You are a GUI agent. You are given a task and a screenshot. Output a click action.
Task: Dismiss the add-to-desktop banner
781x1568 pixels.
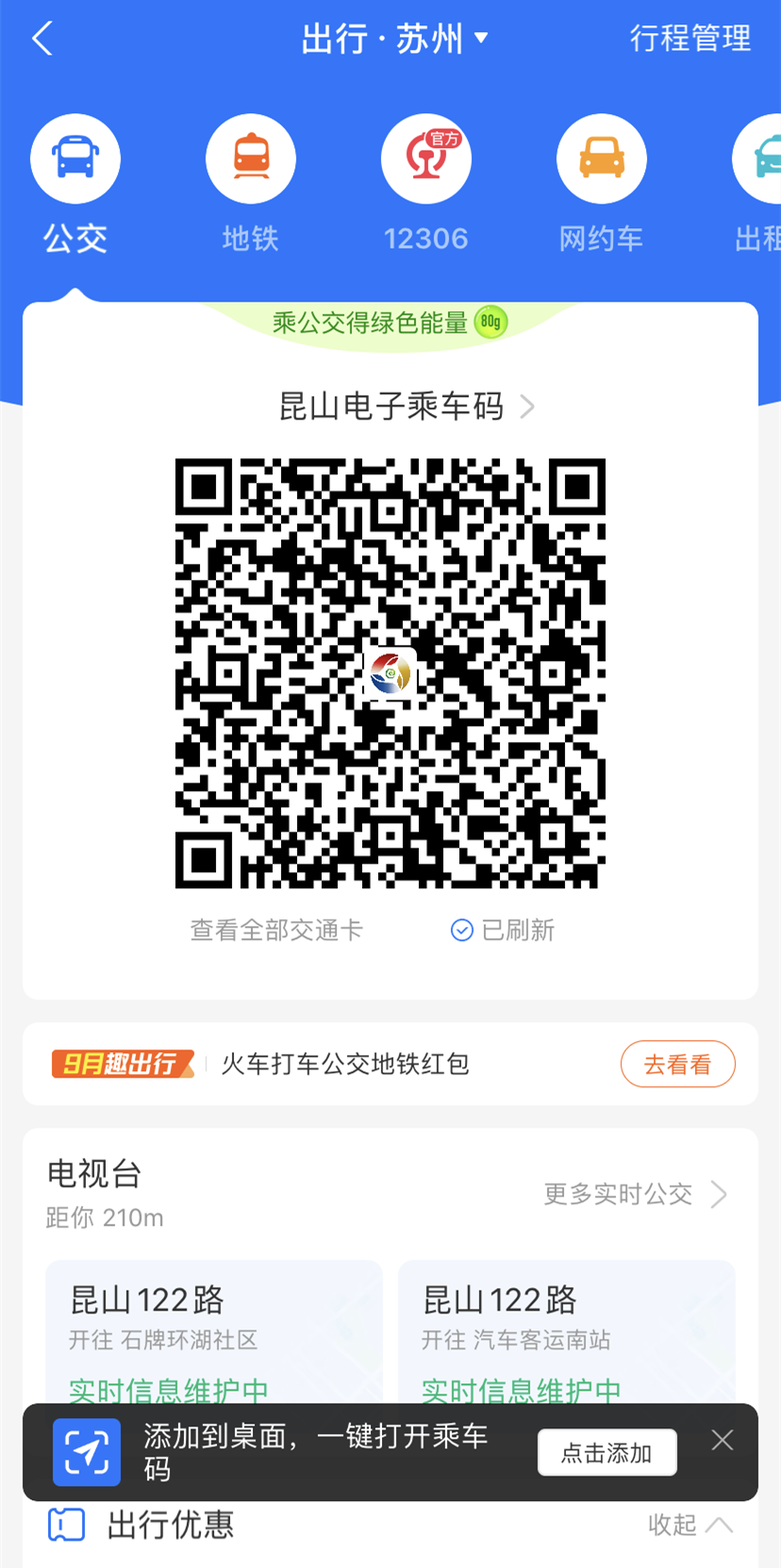coord(723,1440)
